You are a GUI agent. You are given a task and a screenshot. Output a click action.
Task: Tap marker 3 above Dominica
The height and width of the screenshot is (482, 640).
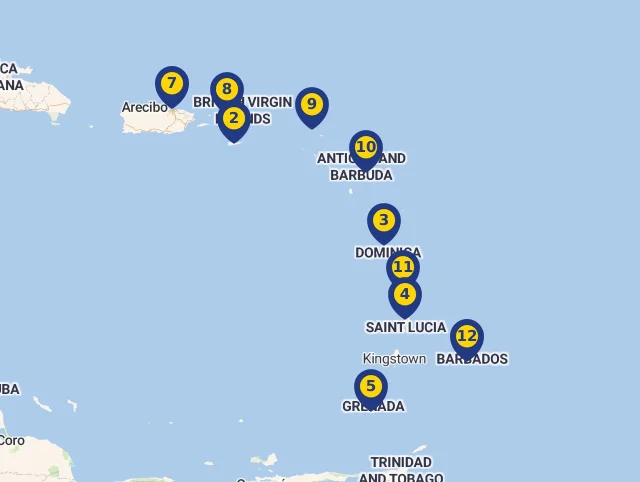(x=384, y=221)
